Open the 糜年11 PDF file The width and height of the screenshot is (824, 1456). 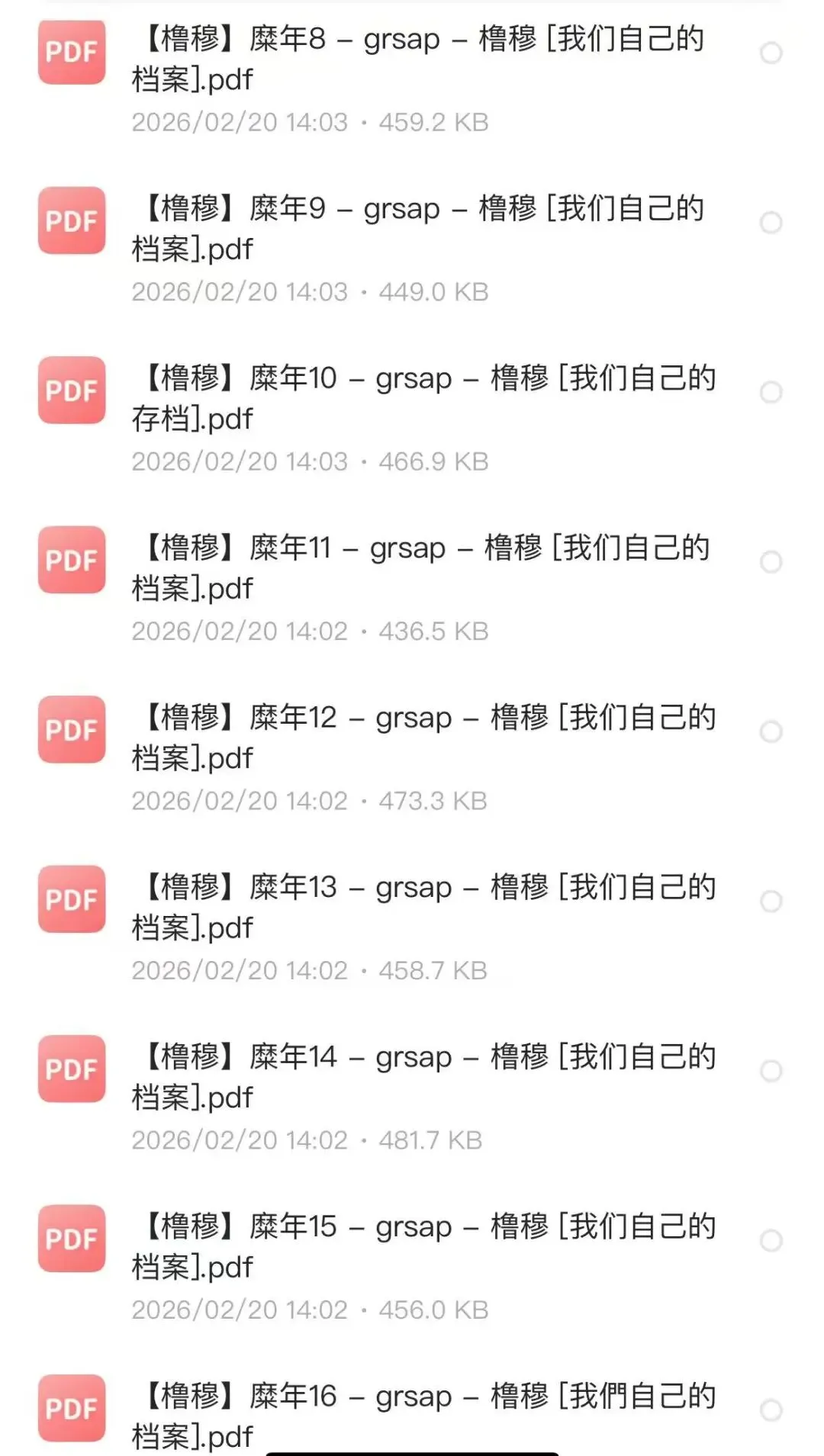[423, 568]
